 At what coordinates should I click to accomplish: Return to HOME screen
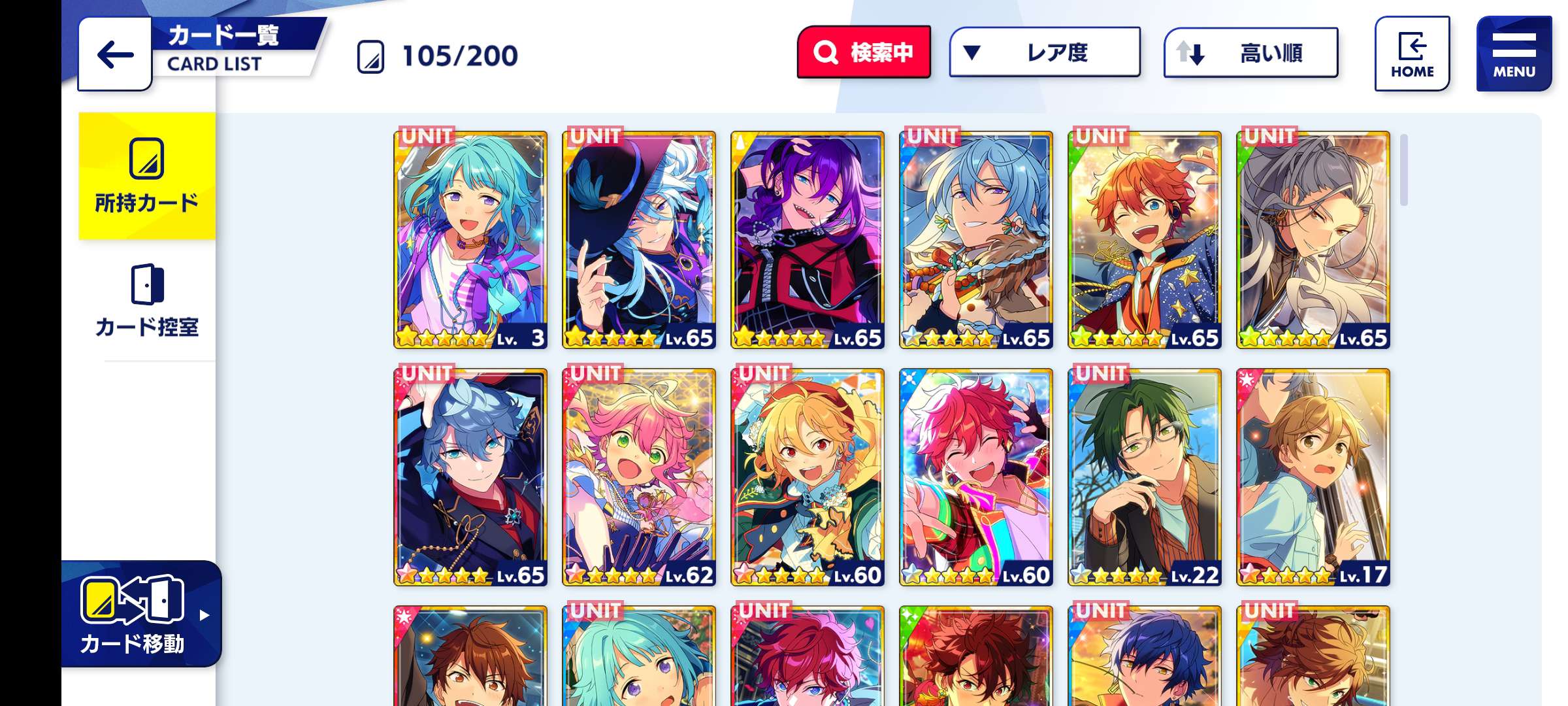[1412, 54]
